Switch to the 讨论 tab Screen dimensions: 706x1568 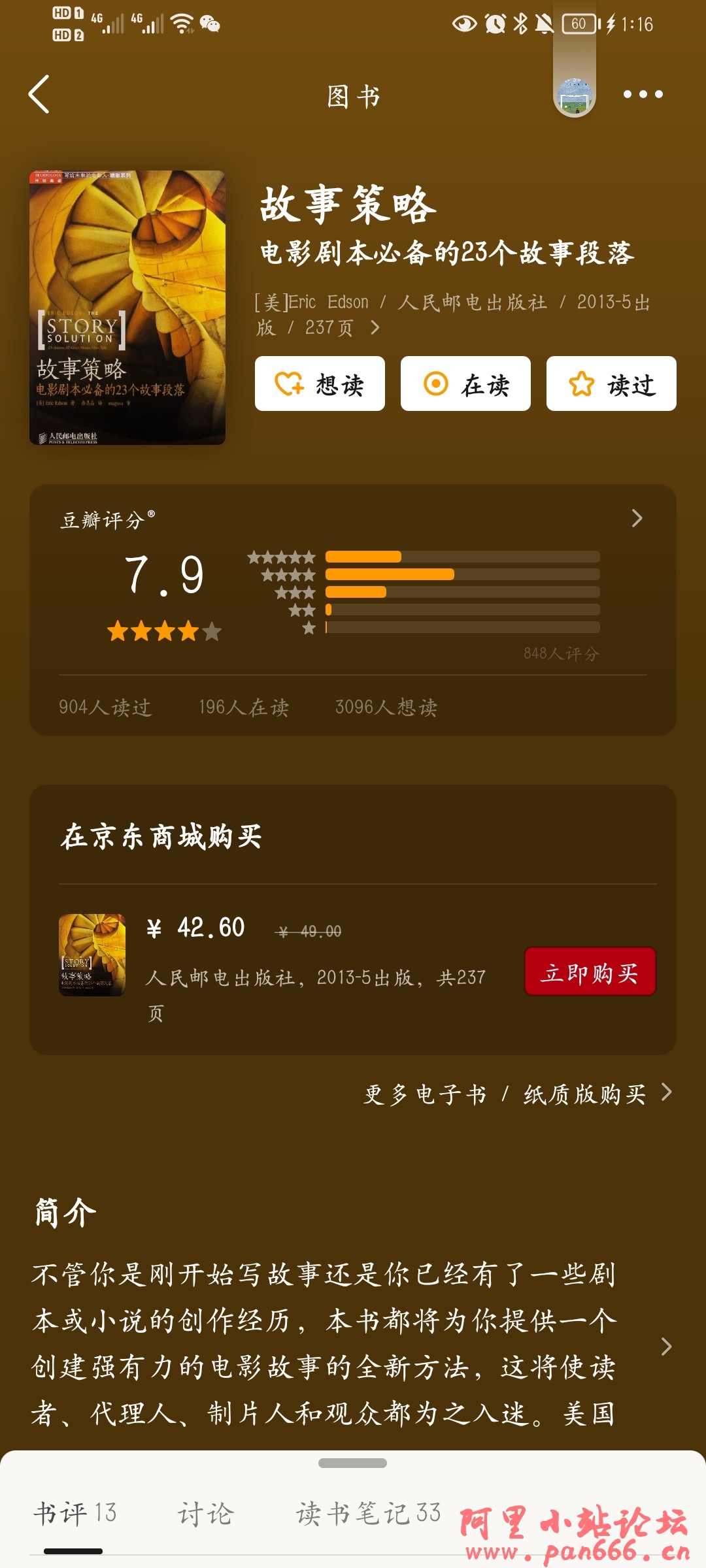tap(205, 1513)
